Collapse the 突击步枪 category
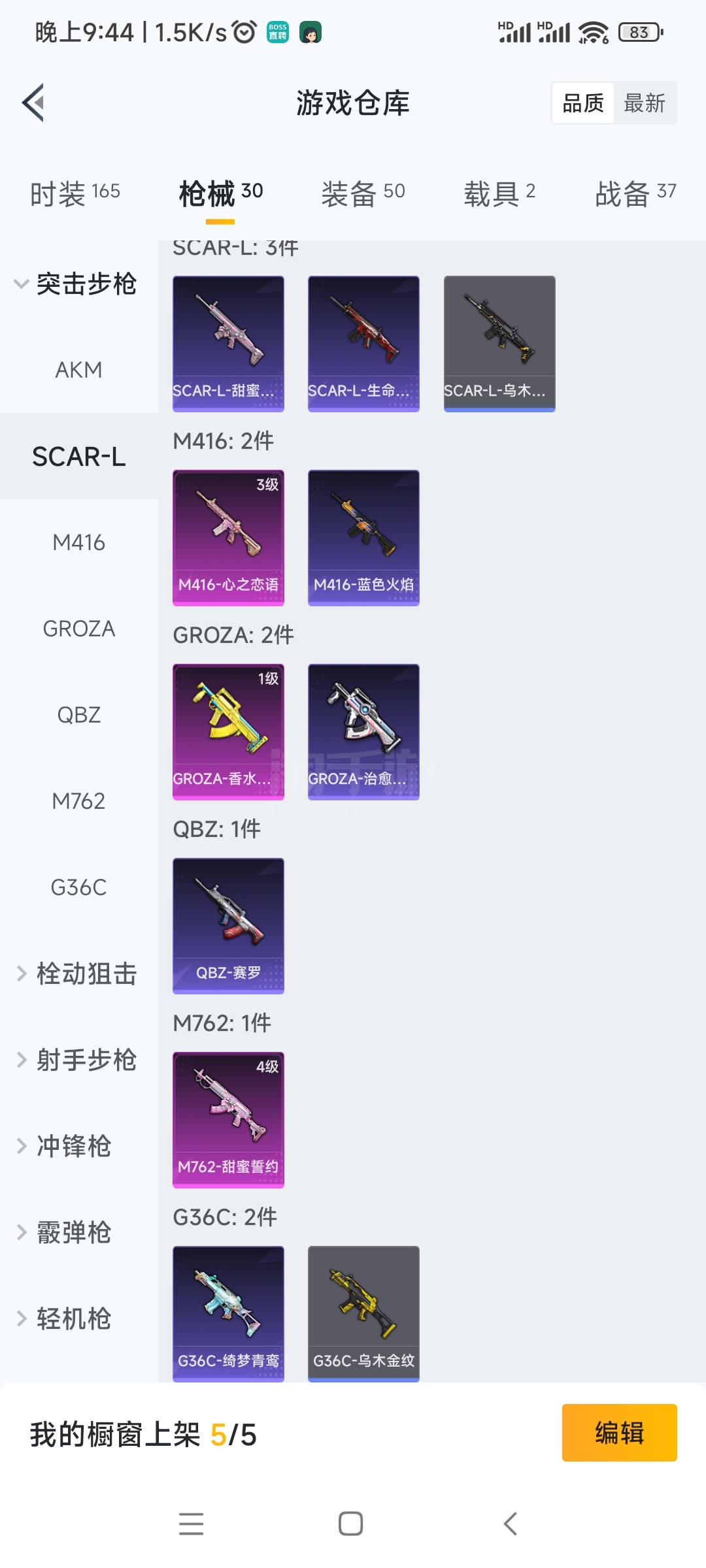 (x=78, y=284)
